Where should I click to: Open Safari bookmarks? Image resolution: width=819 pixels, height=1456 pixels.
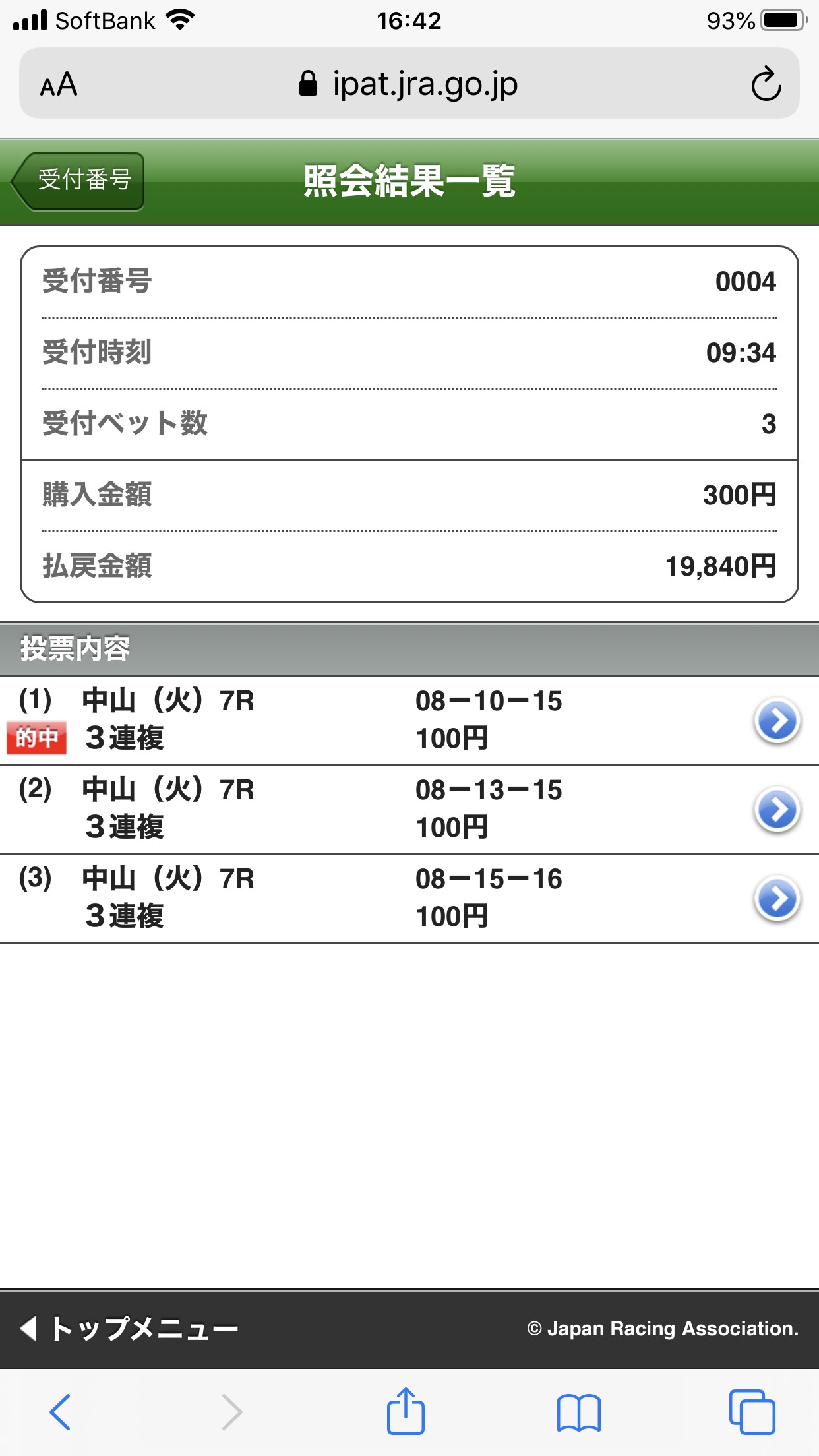pos(578,1412)
